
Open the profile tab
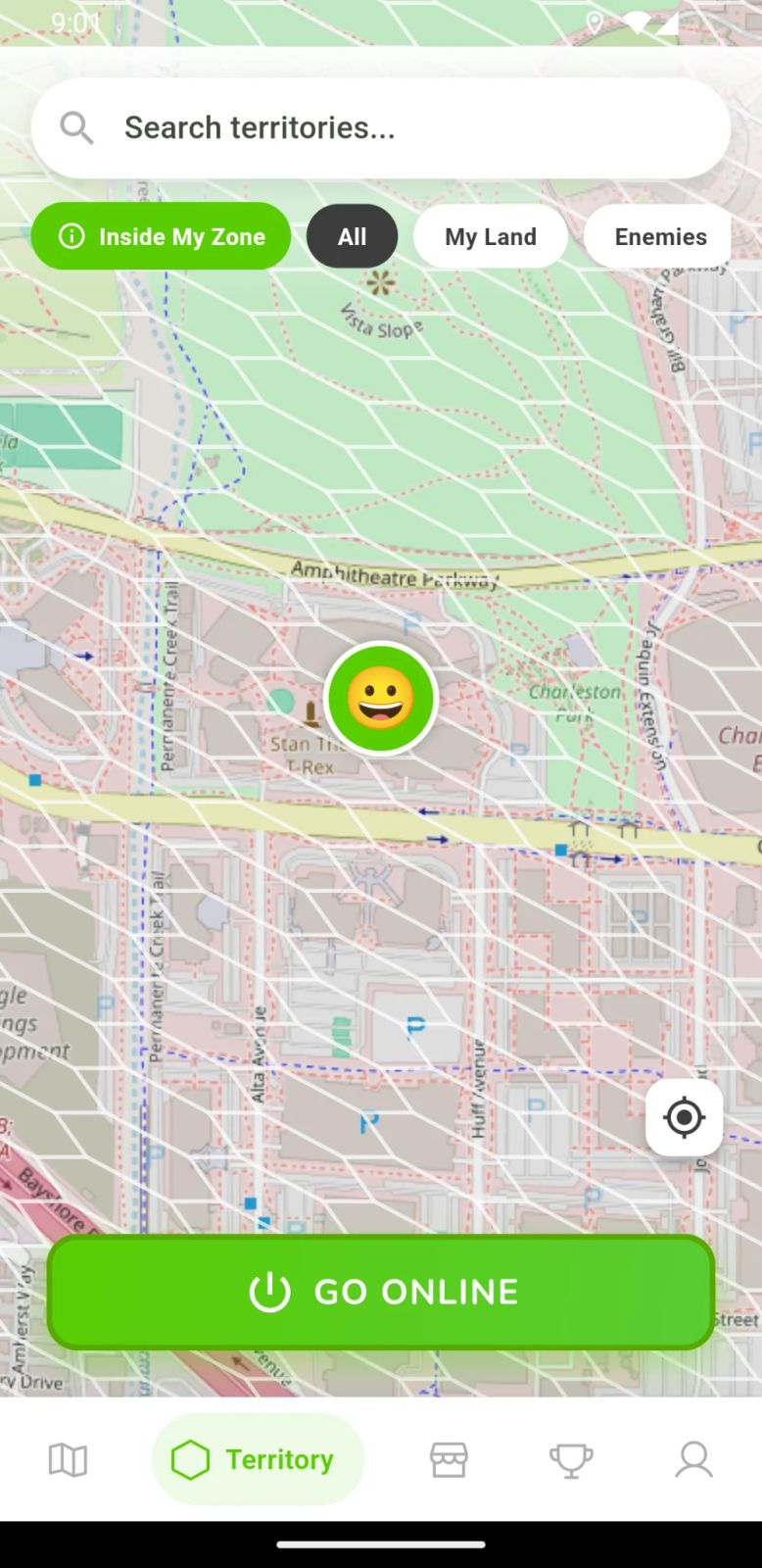tap(693, 1460)
